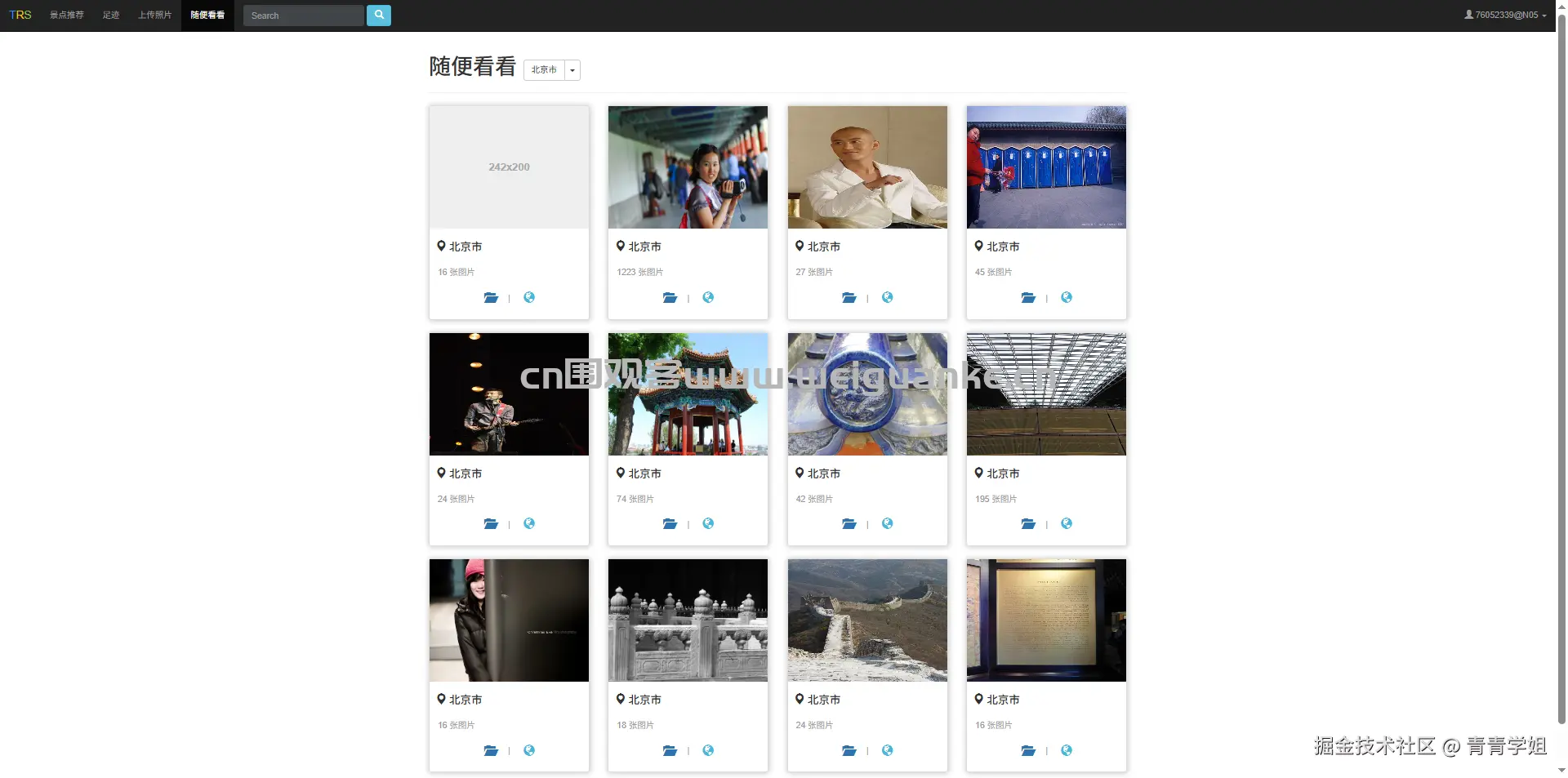Open the folder icon on the 1223 张图片 card
Screen dimensions: 1568x778
coord(670,298)
